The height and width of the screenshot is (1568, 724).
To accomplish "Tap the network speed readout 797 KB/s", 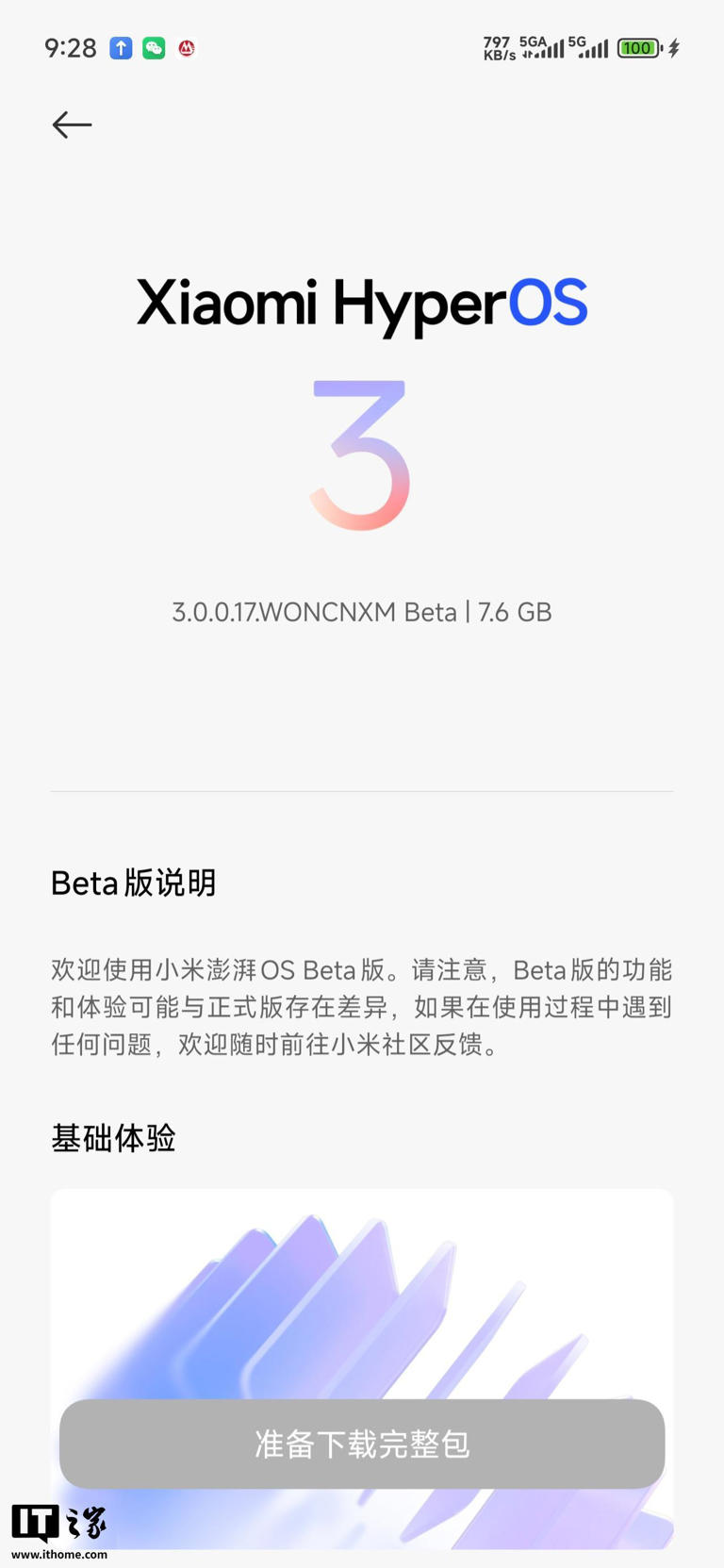I will 497,47.
